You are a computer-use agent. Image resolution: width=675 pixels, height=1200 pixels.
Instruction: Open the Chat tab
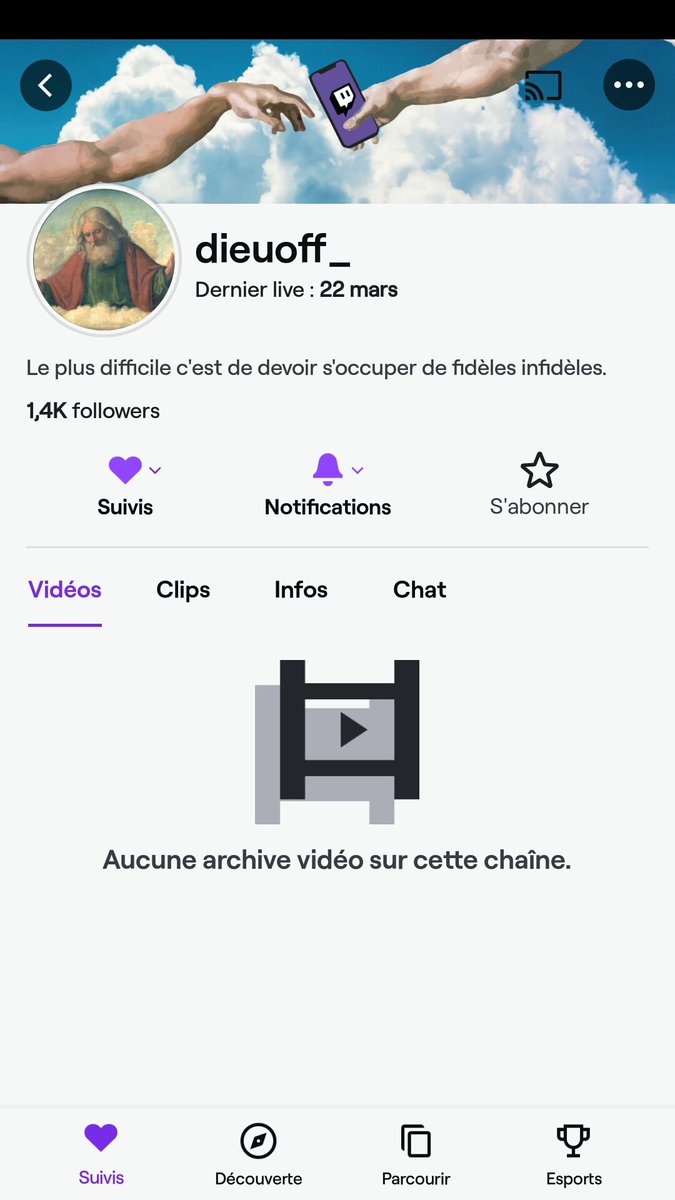420,590
